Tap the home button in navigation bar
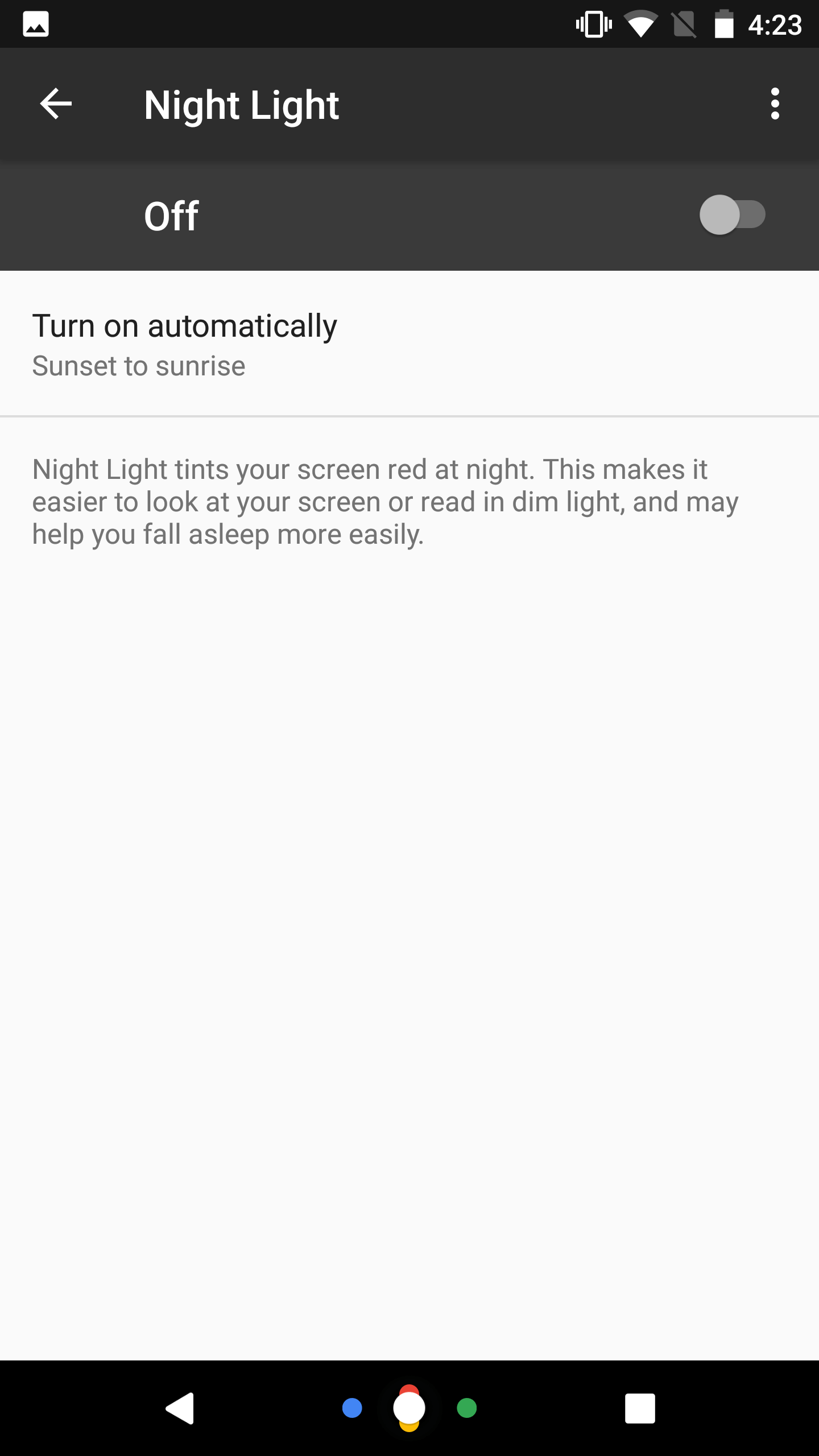Image resolution: width=819 pixels, height=1456 pixels. (409, 1408)
